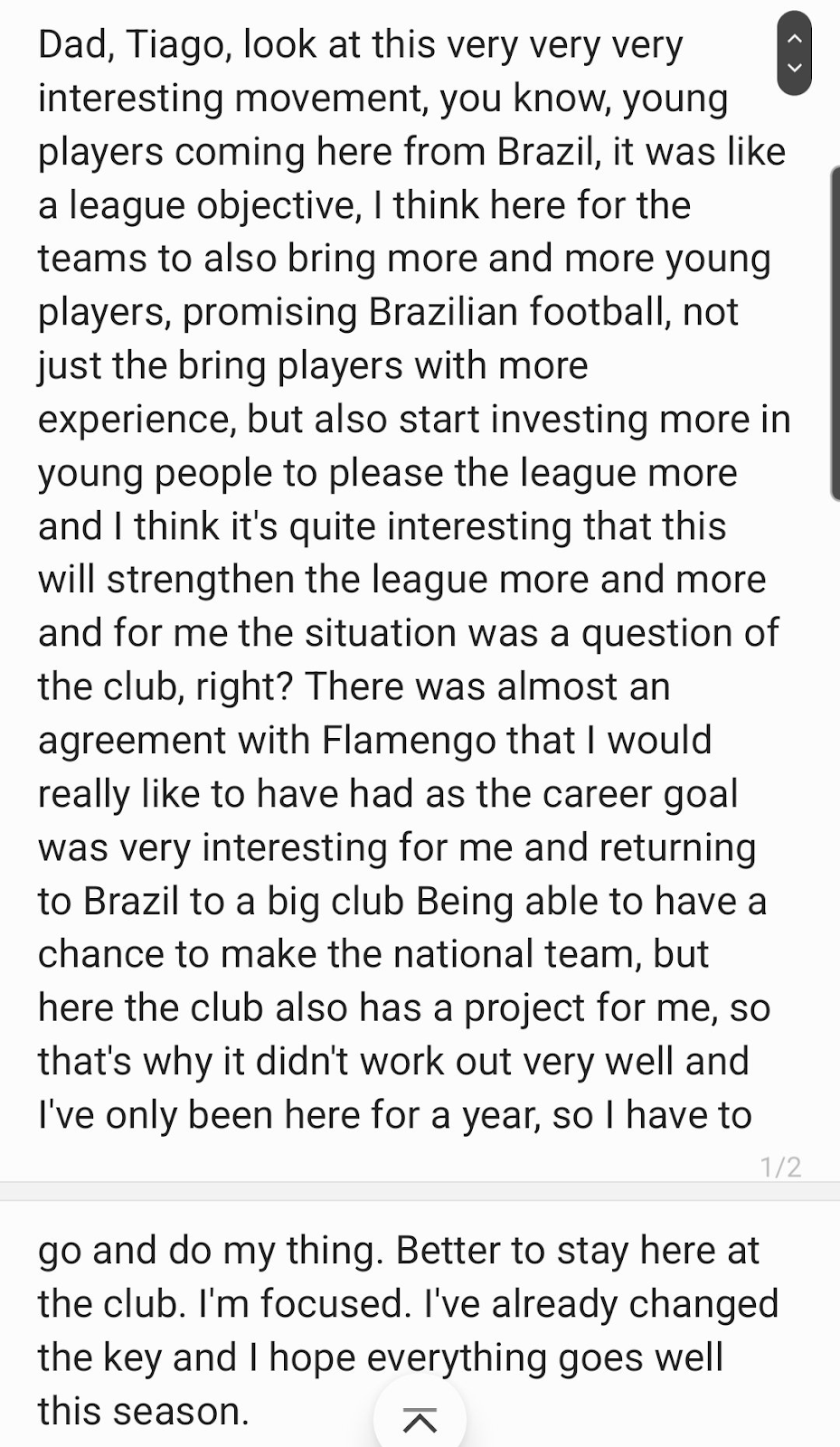840x1447 pixels.
Task: Jump to top with the floating arrow button
Action: tap(420, 1418)
